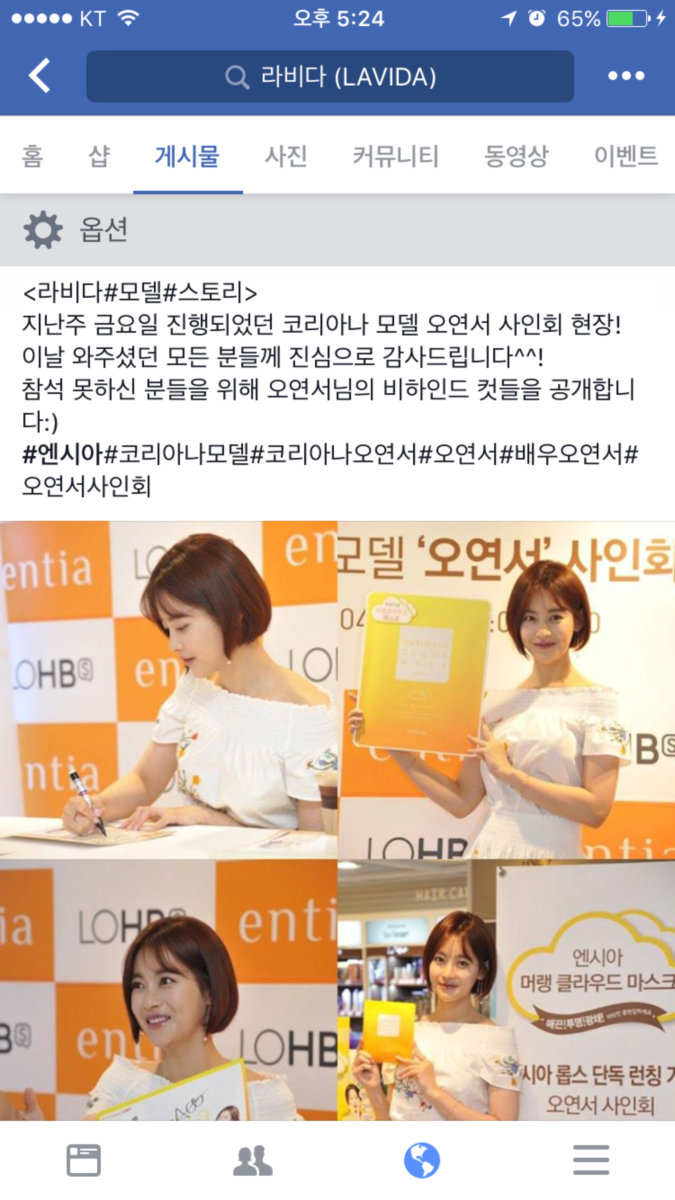Tap the globe notifications icon
675x1200 pixels.
pyautogui.click(x=422, y=1160)
